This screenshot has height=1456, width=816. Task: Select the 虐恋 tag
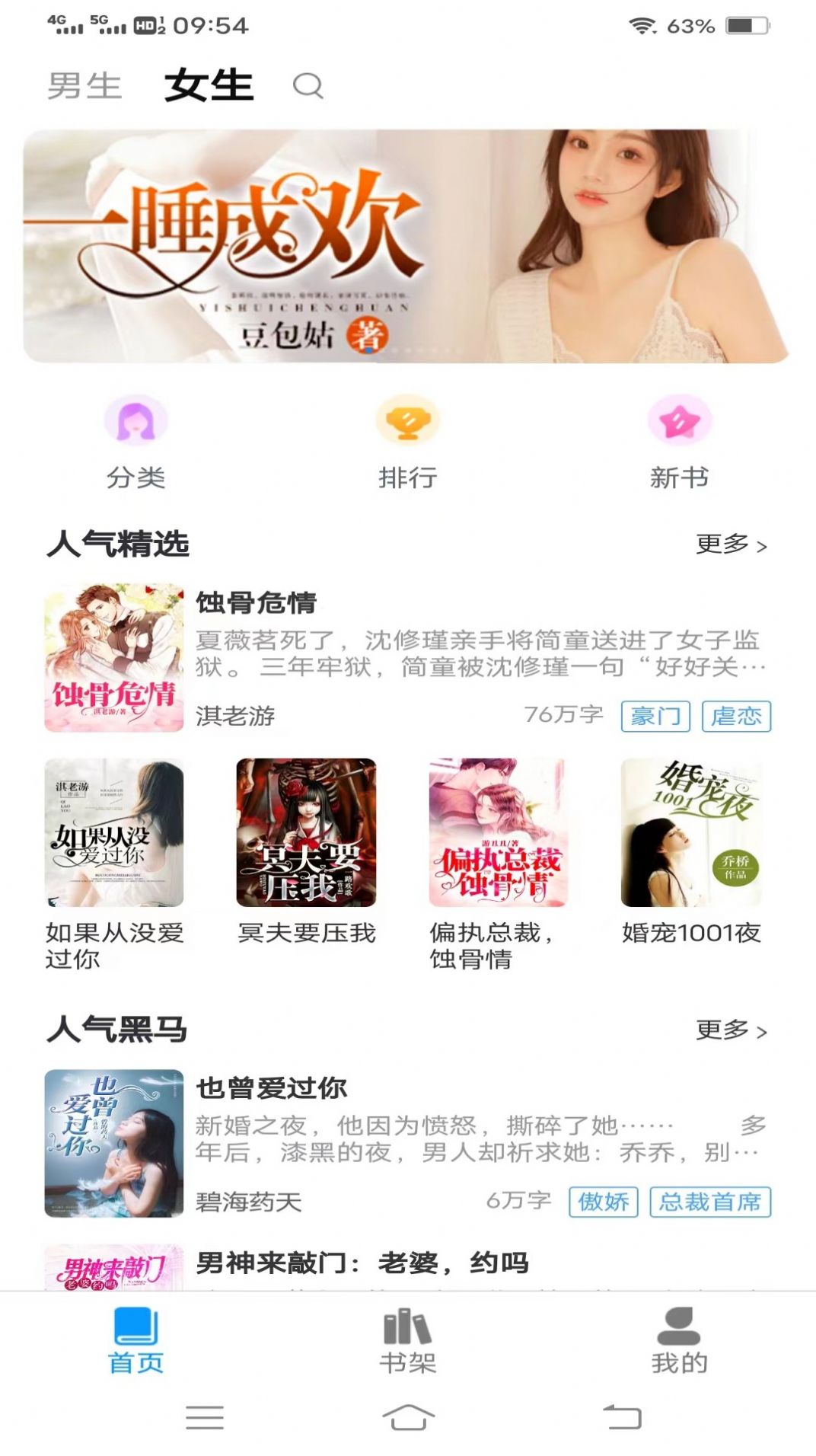(x=737, y=716)
